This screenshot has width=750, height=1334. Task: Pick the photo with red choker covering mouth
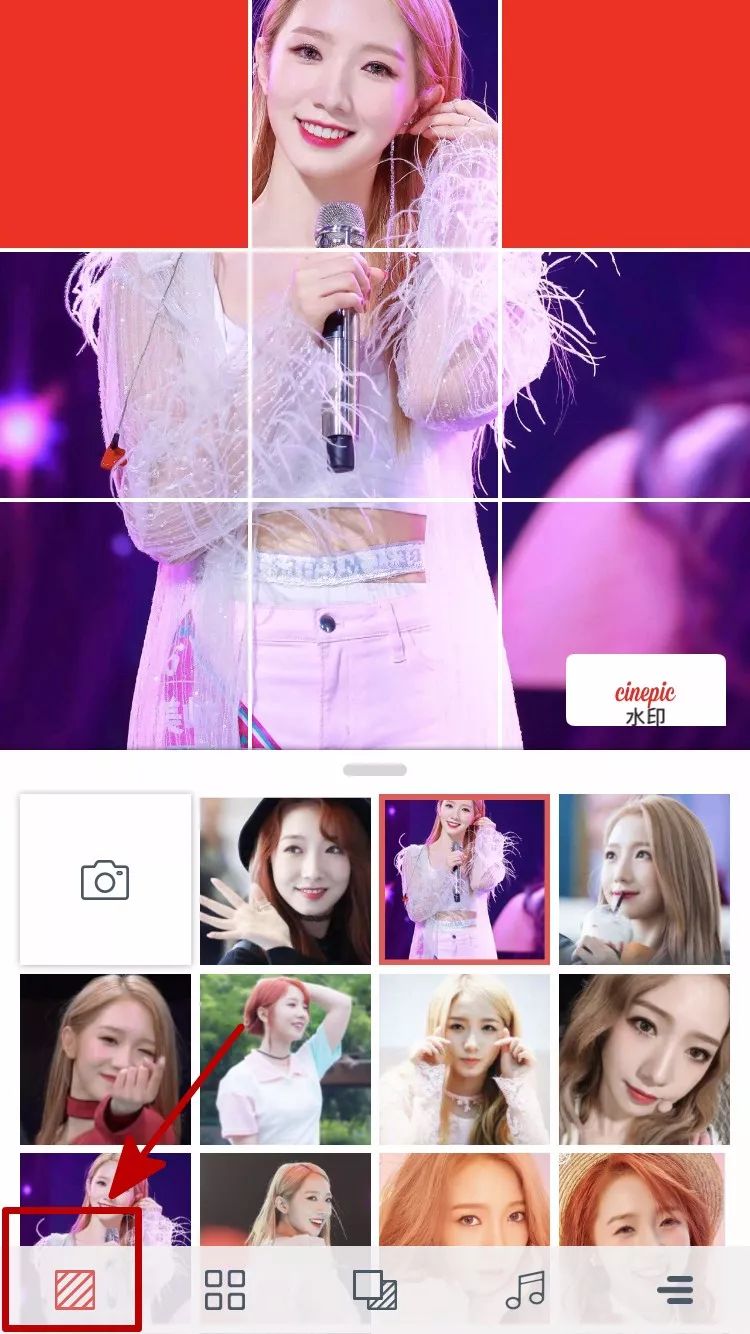click(x=105, y=1059)
